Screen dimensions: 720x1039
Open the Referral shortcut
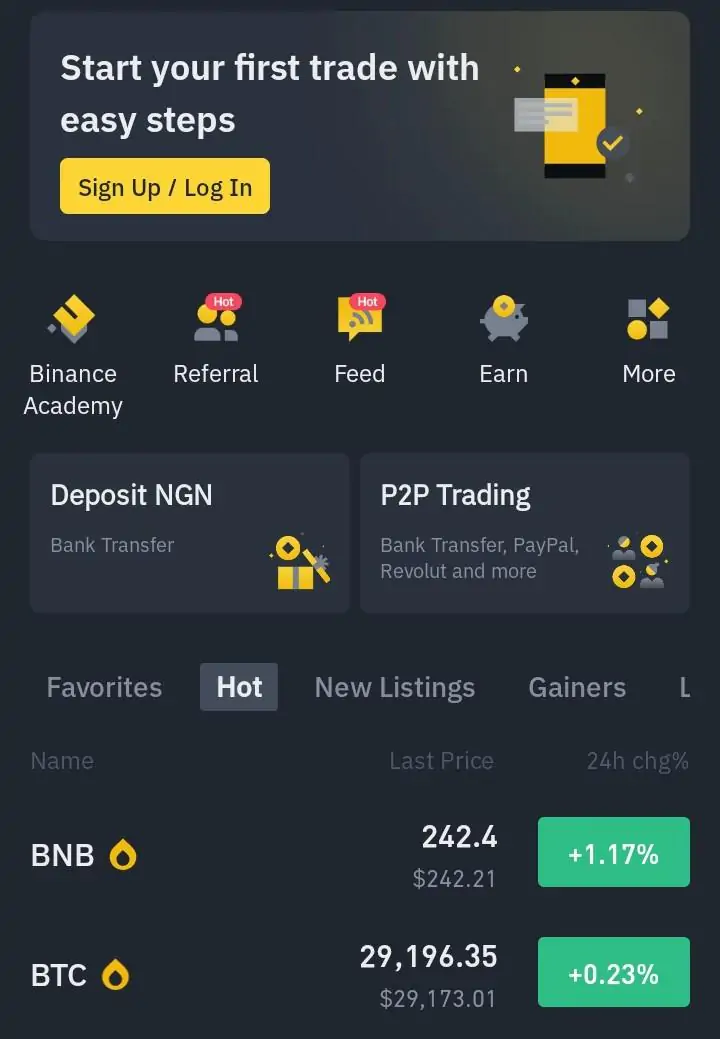pyautogui.click(x=216, y=342)
